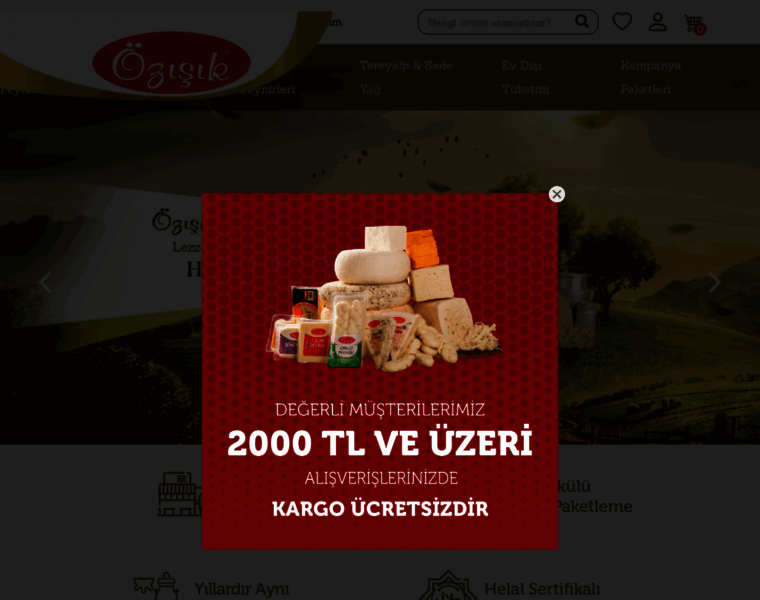The image size is (760, 600).
Task: Open the favorites heart icon
Action: coord(622,21)
